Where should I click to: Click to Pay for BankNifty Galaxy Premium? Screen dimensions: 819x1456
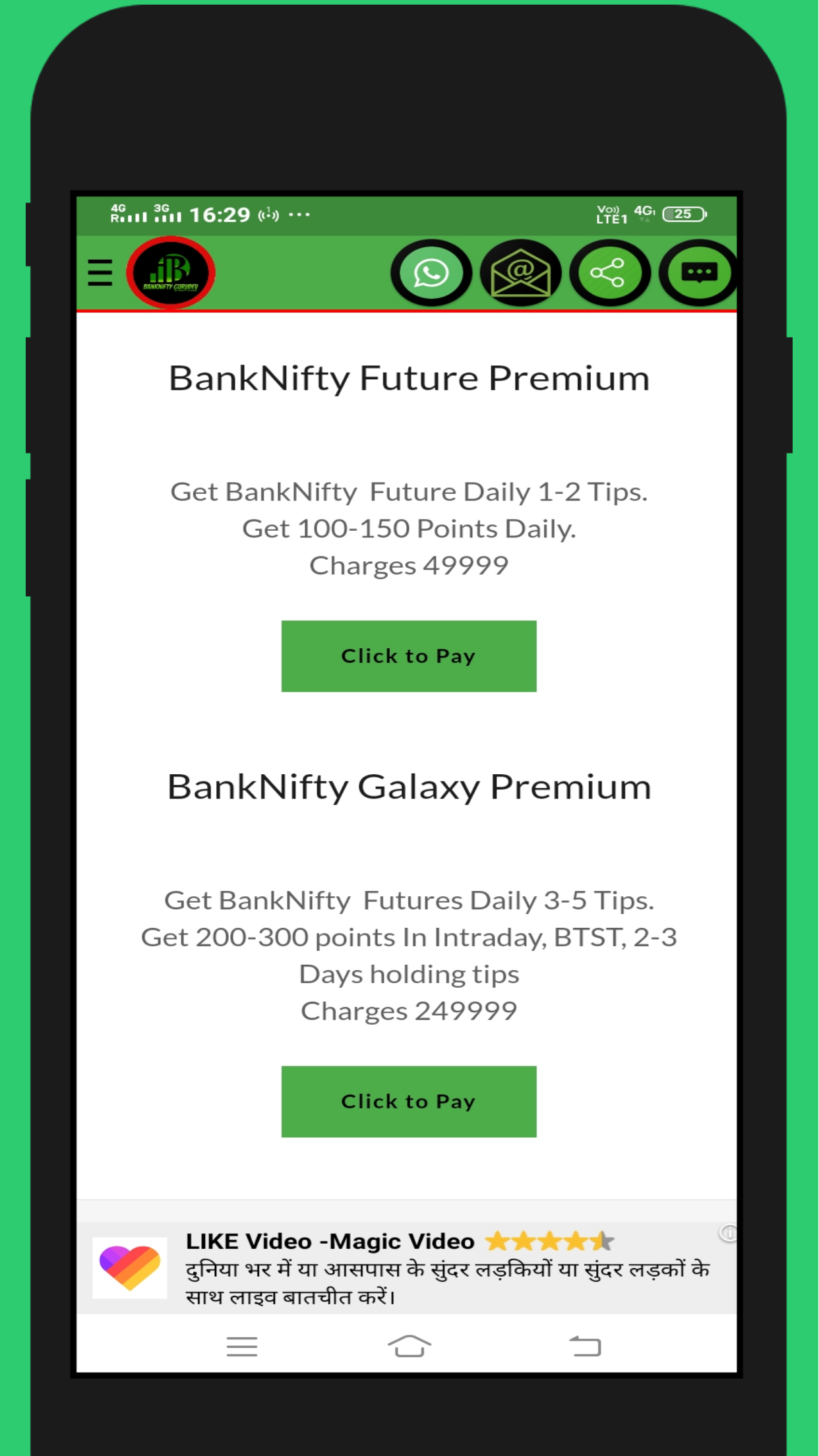coord(409,1101)
